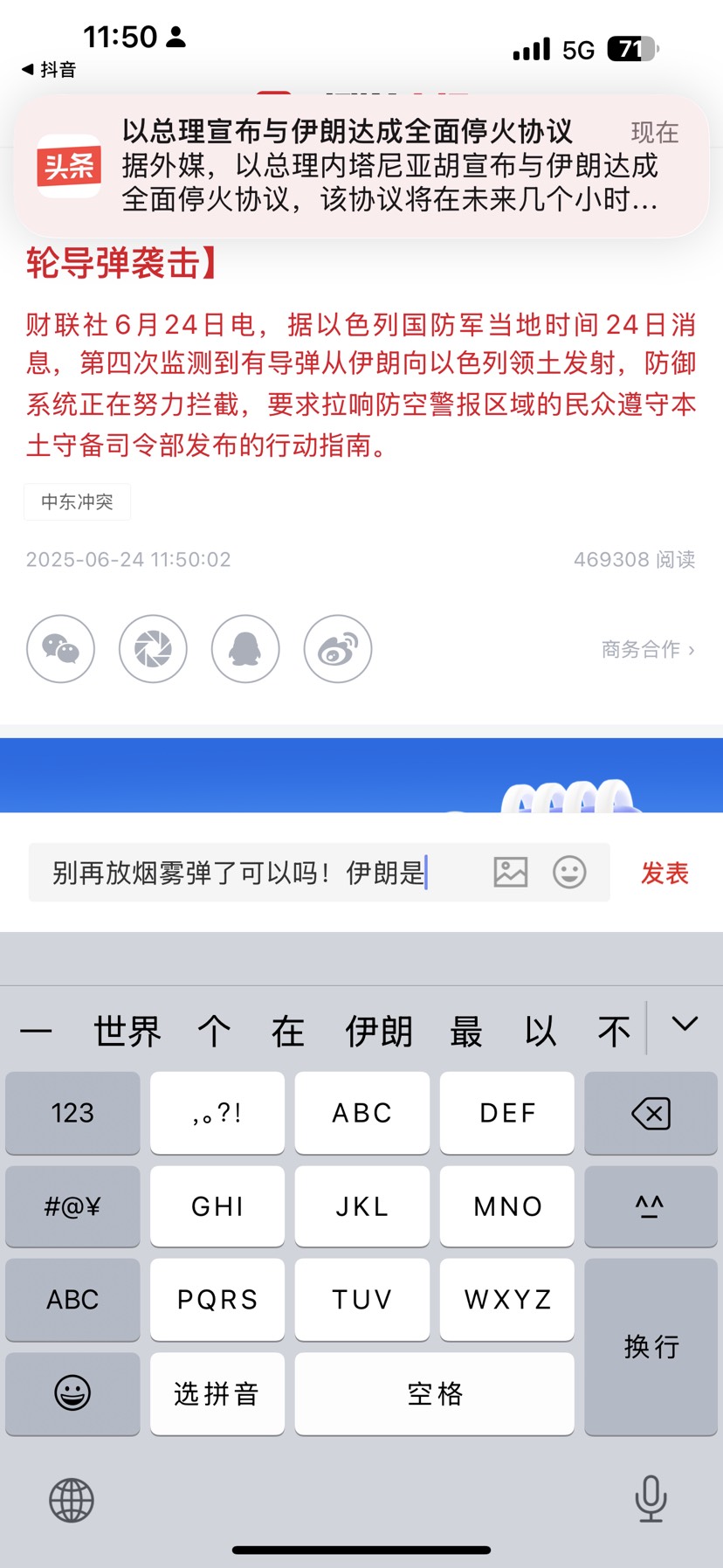Insert a space with 空格 key
Viewport: 723px width, 1568px height.
click(434, 1393)
